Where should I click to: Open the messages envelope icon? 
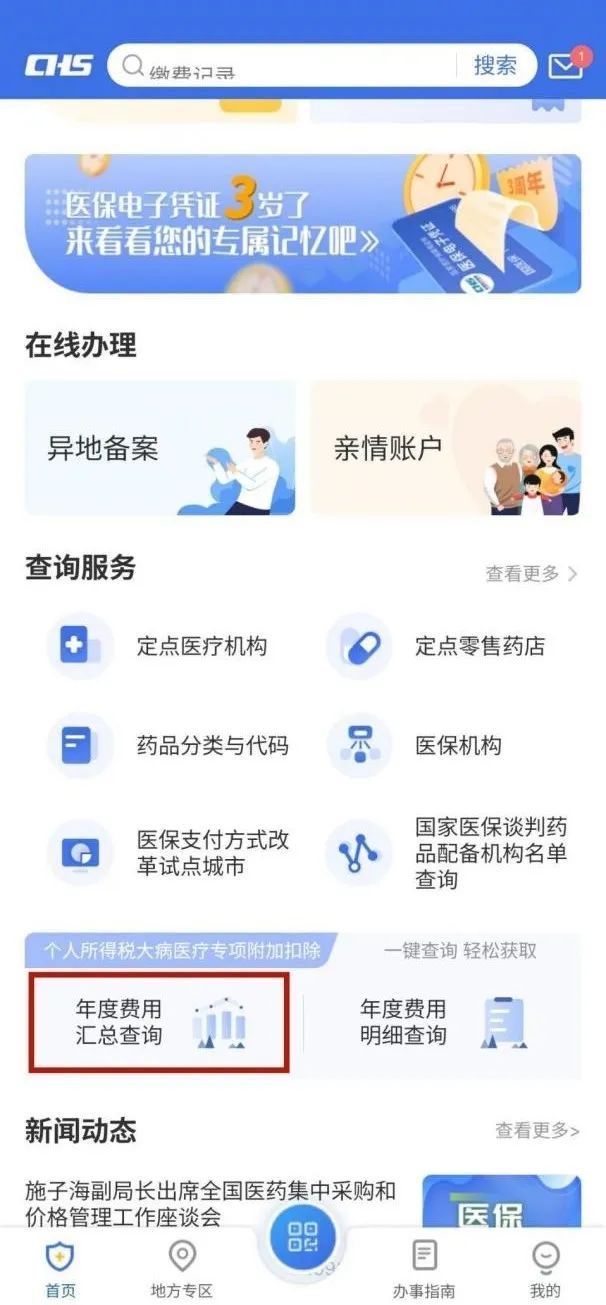point(566,66)
